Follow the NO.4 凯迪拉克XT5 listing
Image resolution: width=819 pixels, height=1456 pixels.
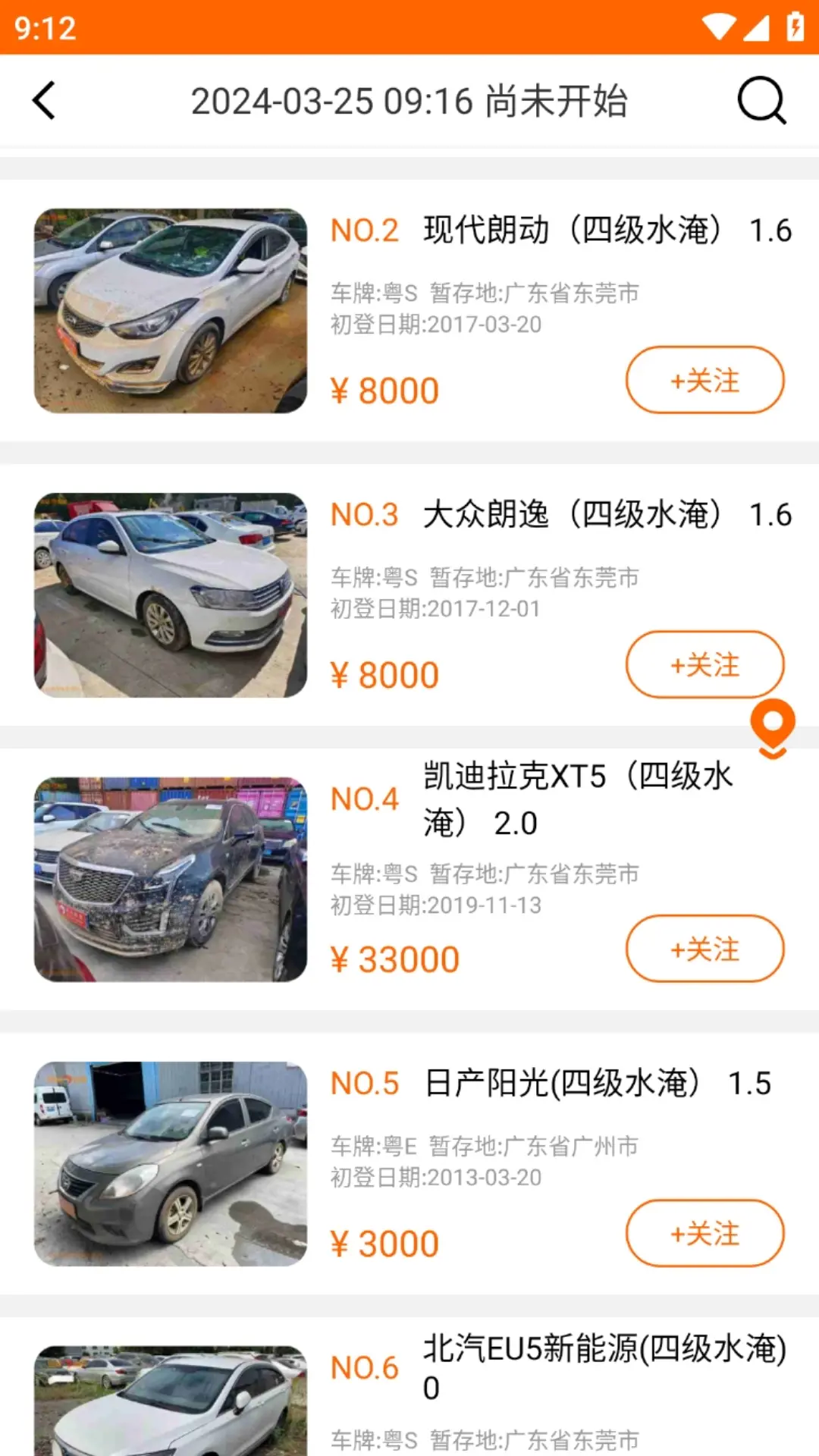point(704,949)
